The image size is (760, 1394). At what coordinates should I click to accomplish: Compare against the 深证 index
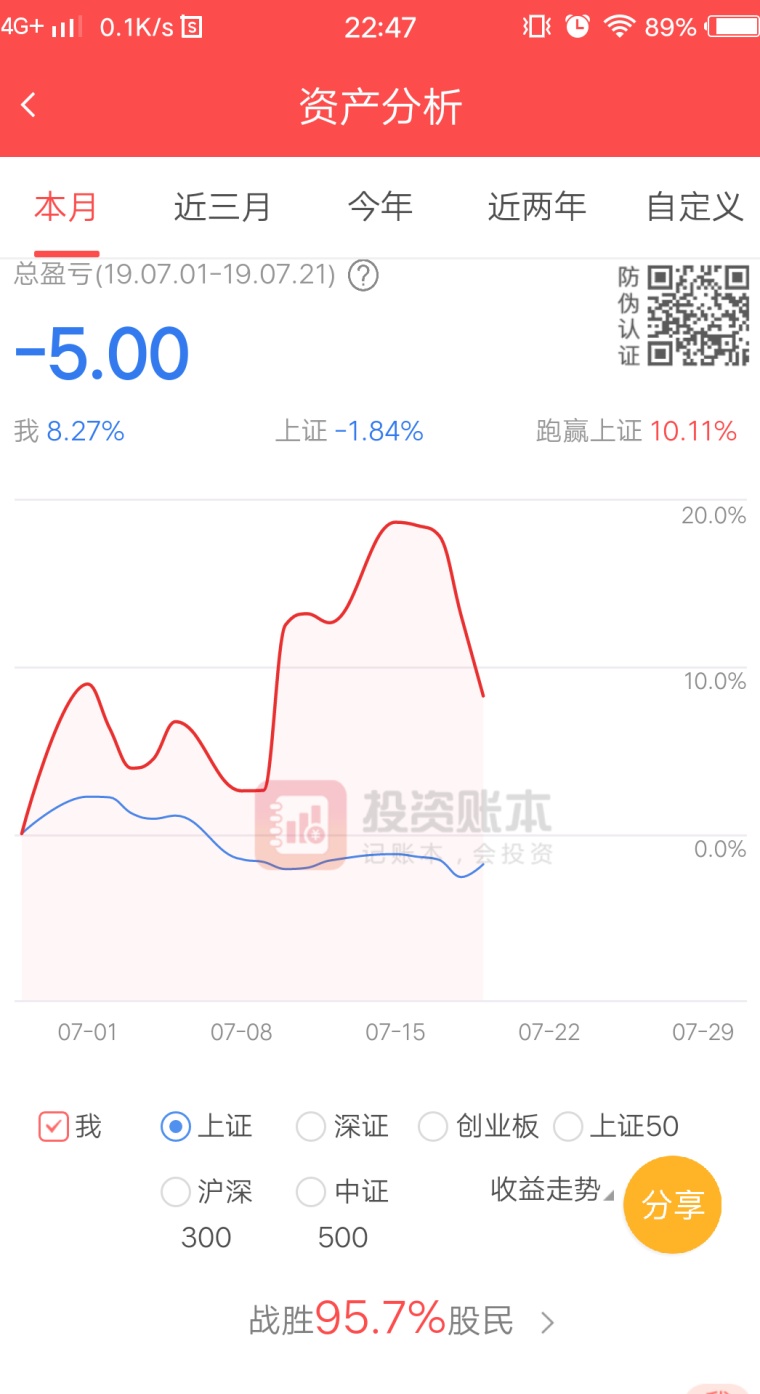[312, 1127]
